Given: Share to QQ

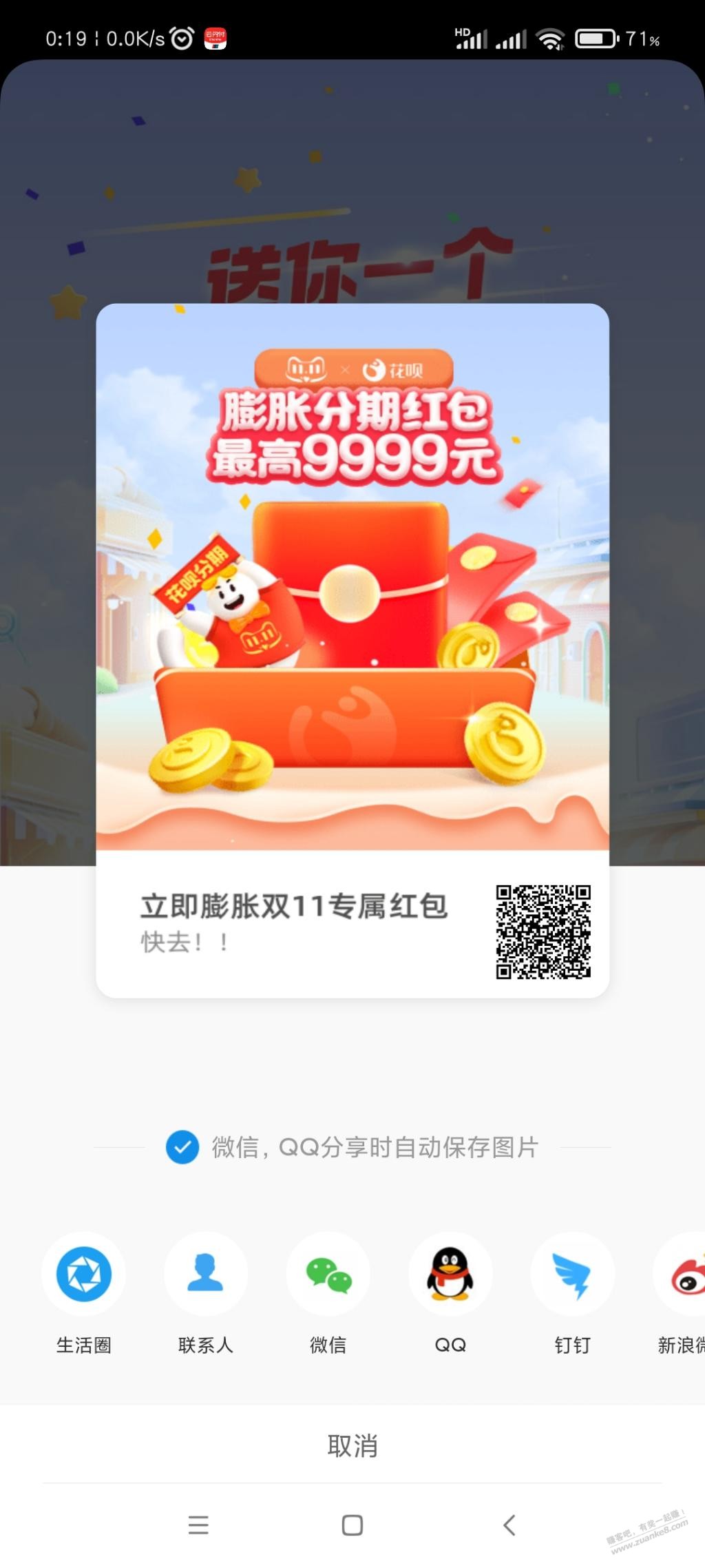Looking at the screenshot, I should click(450, 1275).
